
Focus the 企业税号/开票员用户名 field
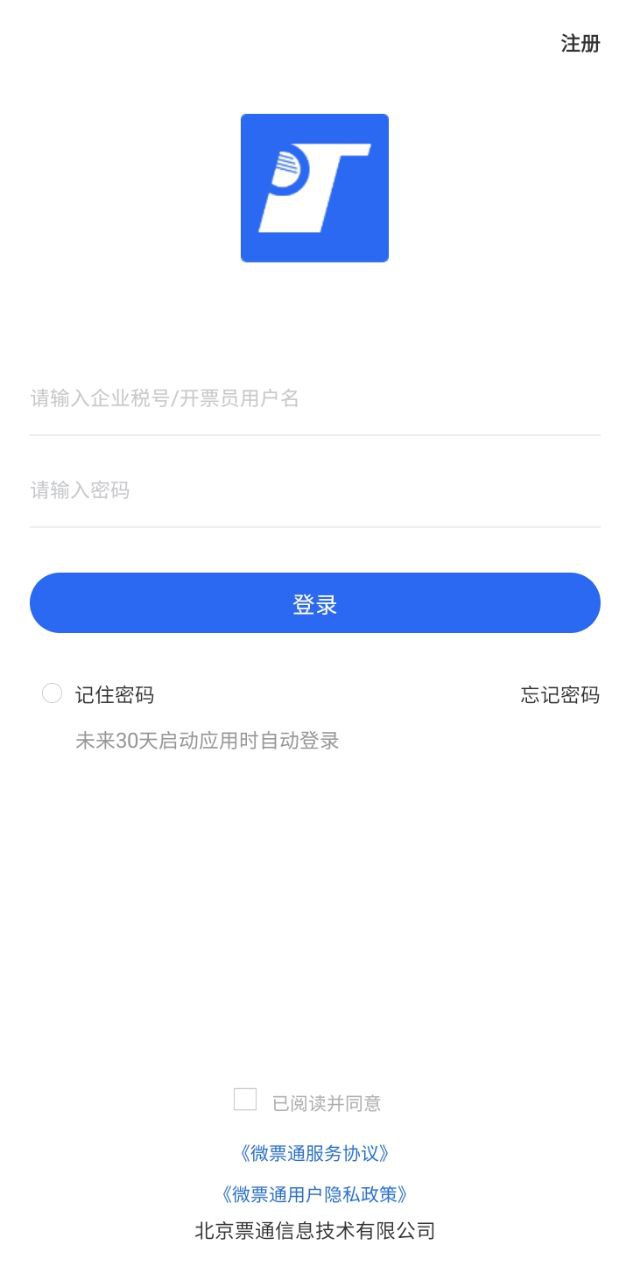point(314,399)
